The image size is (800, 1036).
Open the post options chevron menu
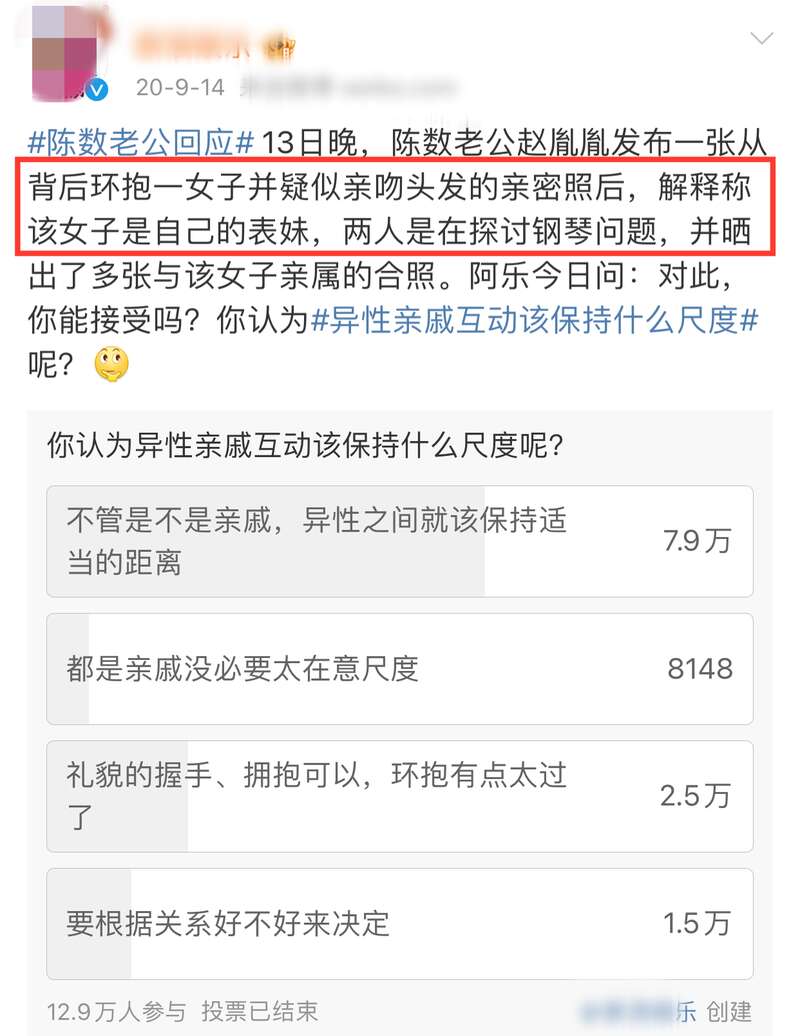[x=761, y=38]
